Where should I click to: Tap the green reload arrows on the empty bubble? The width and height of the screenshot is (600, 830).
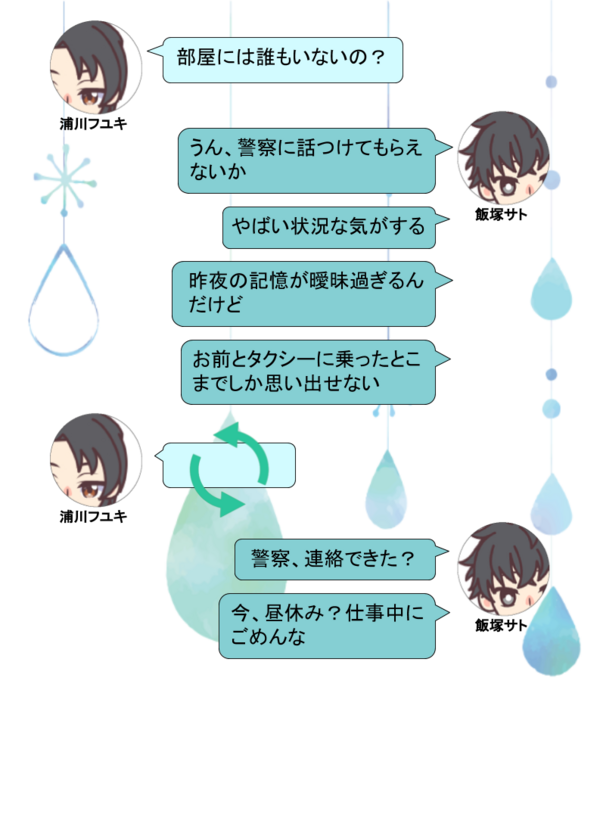pos(229,467)
